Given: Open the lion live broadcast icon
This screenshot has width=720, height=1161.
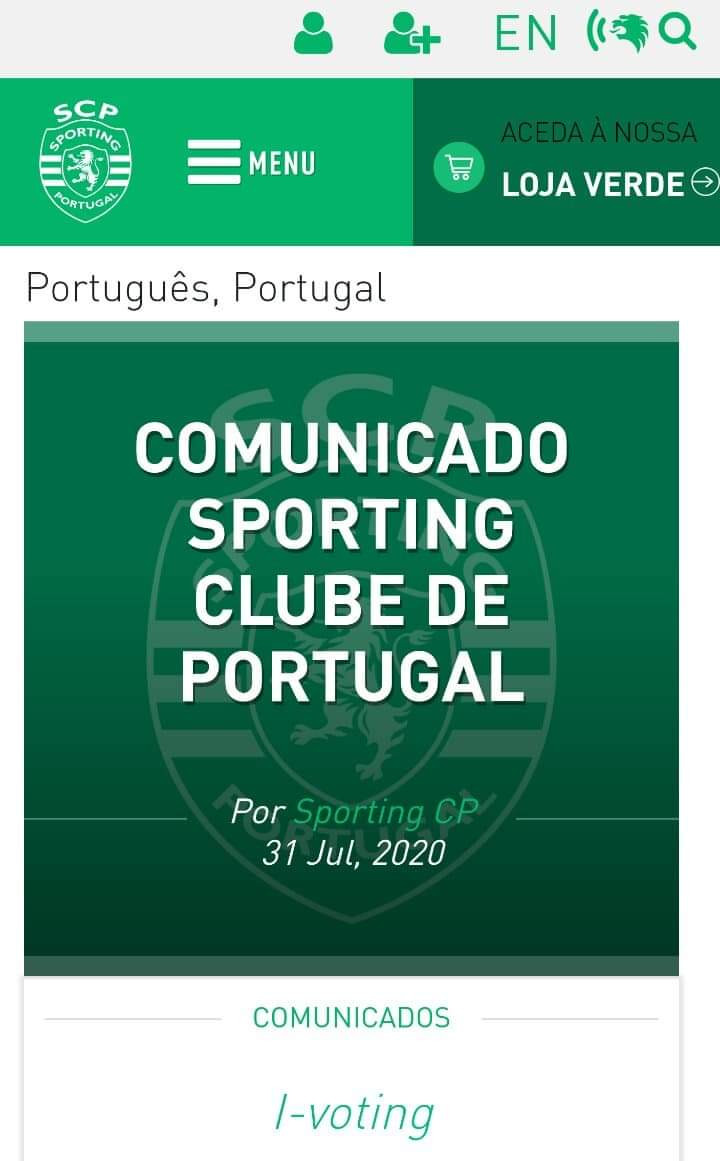Looking at the screenshot, I should (617, 33).
